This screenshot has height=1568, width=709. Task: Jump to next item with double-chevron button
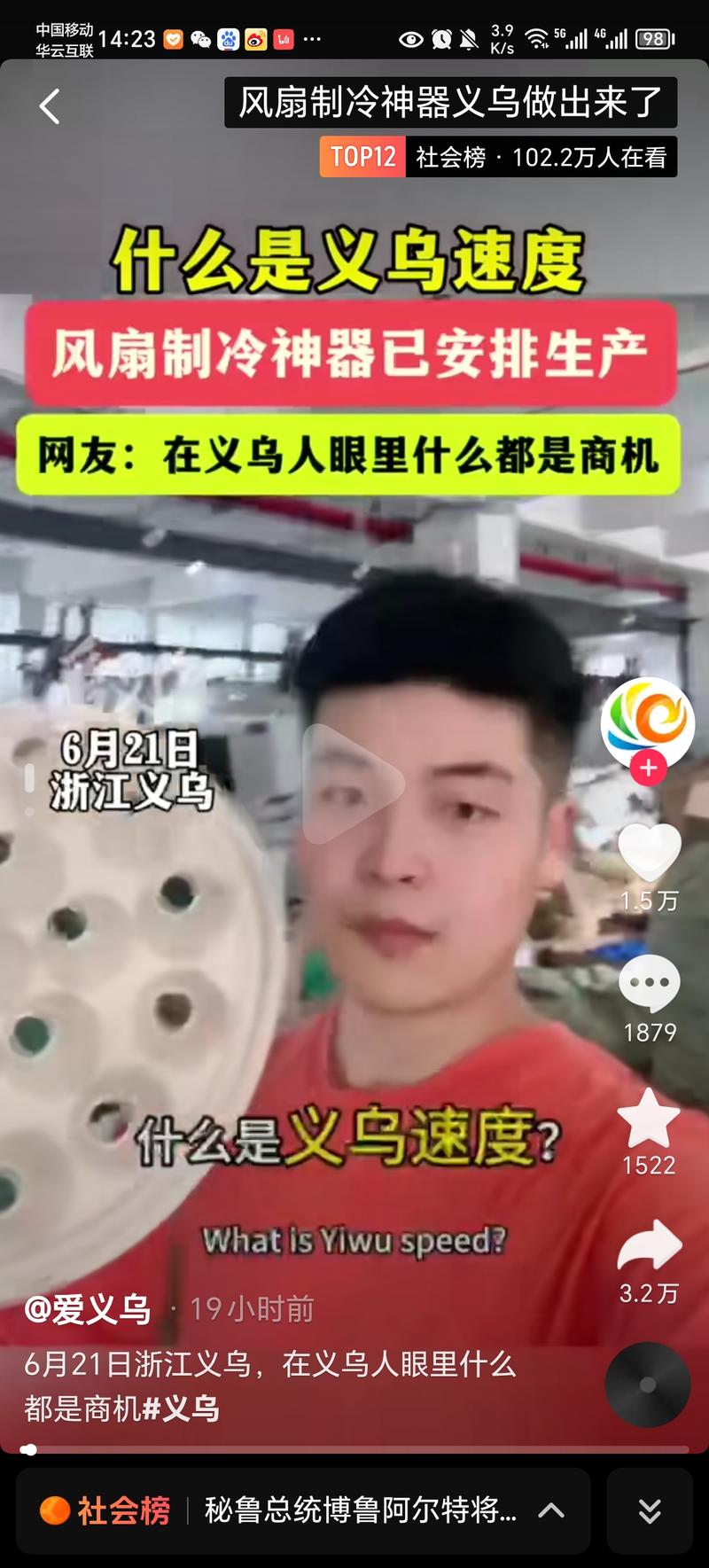point(650,1510)
